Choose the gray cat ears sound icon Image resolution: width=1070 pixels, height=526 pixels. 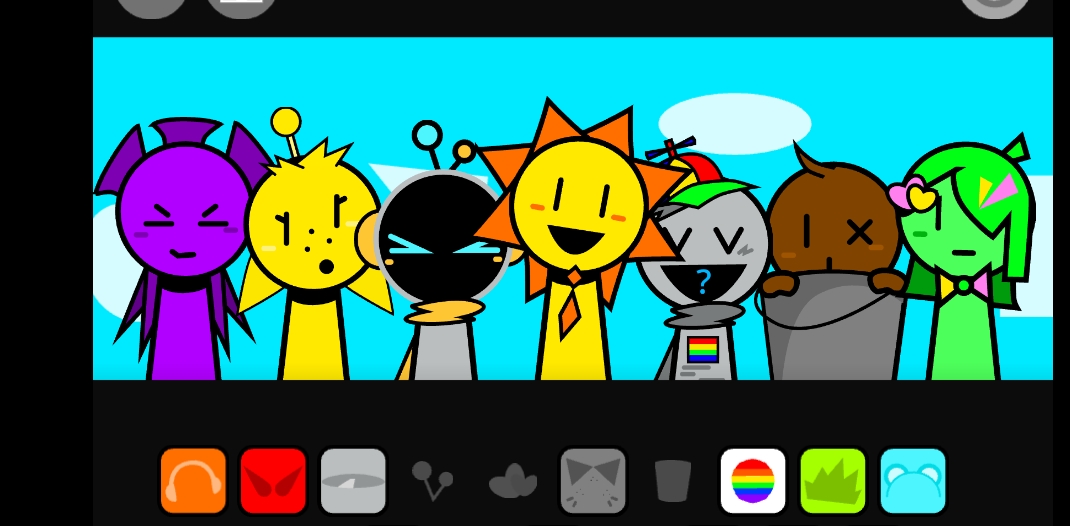pos(593,480)
